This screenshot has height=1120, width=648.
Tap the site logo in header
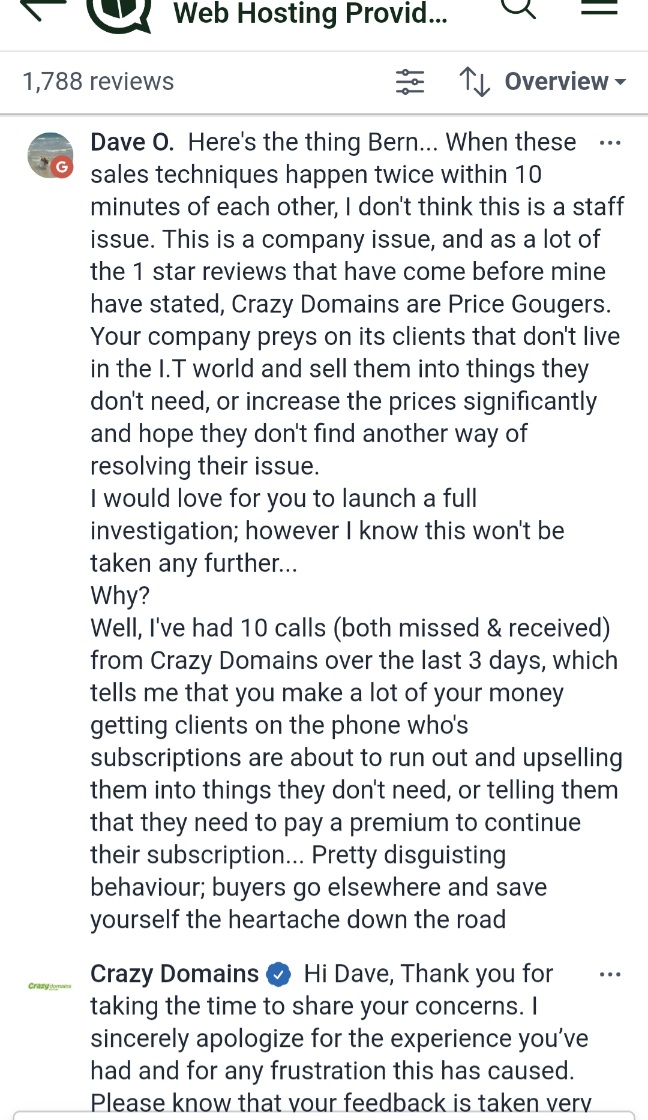click(x=119, y=14)
